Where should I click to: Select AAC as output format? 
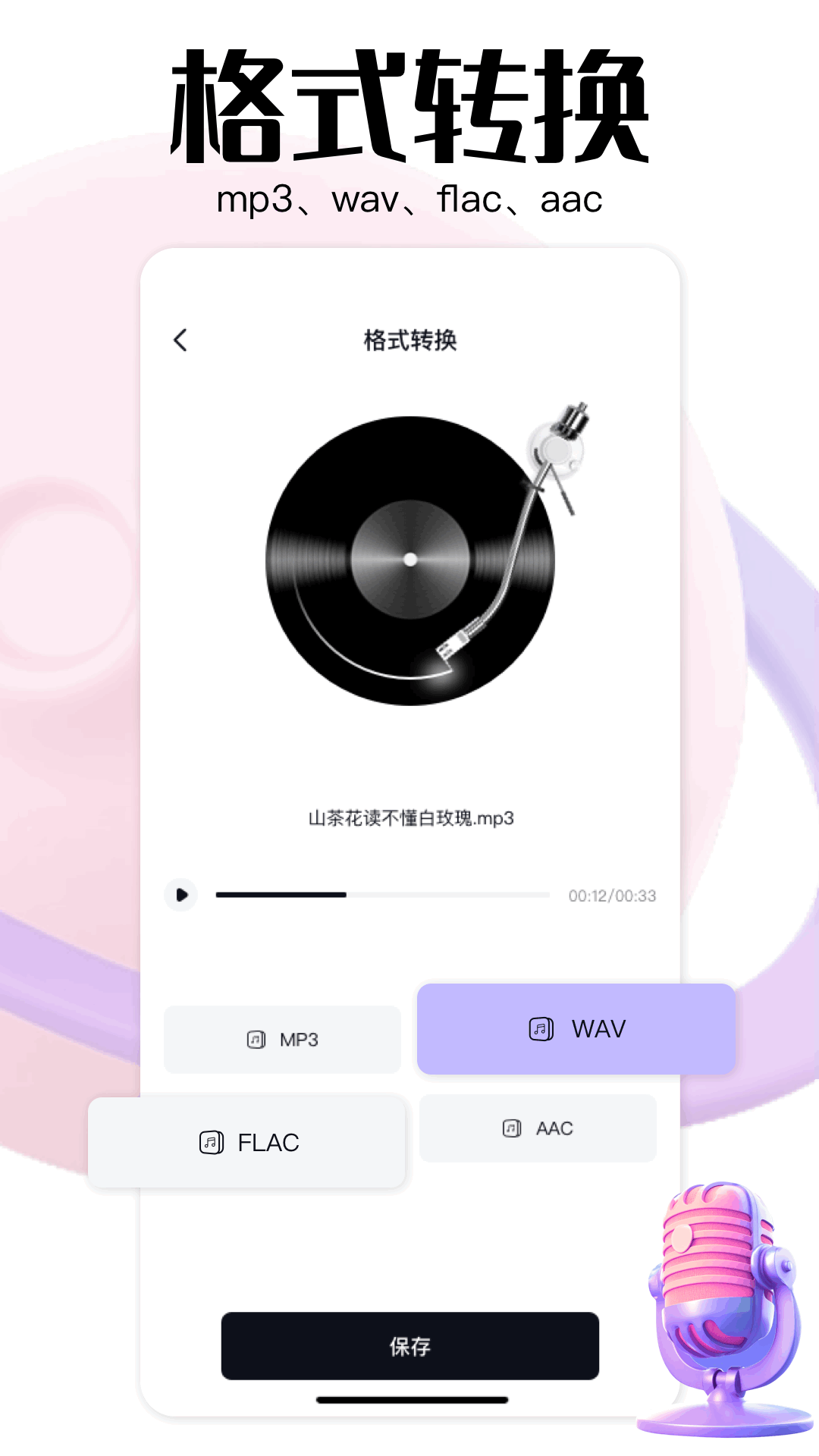coord(538,1128)
